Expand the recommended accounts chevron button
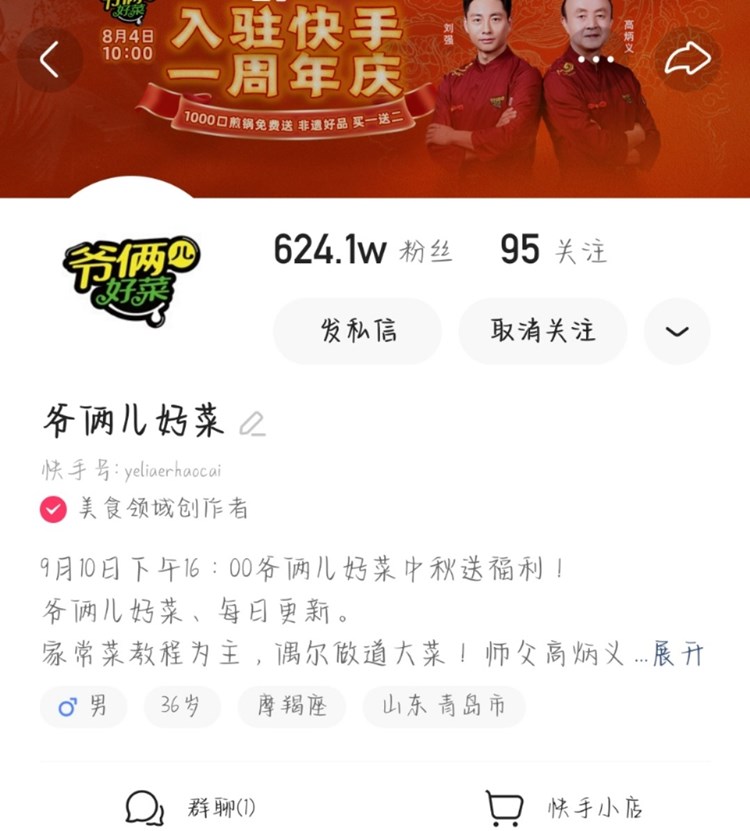The width and height of the screenshot is (750, 831). [677, 331]
